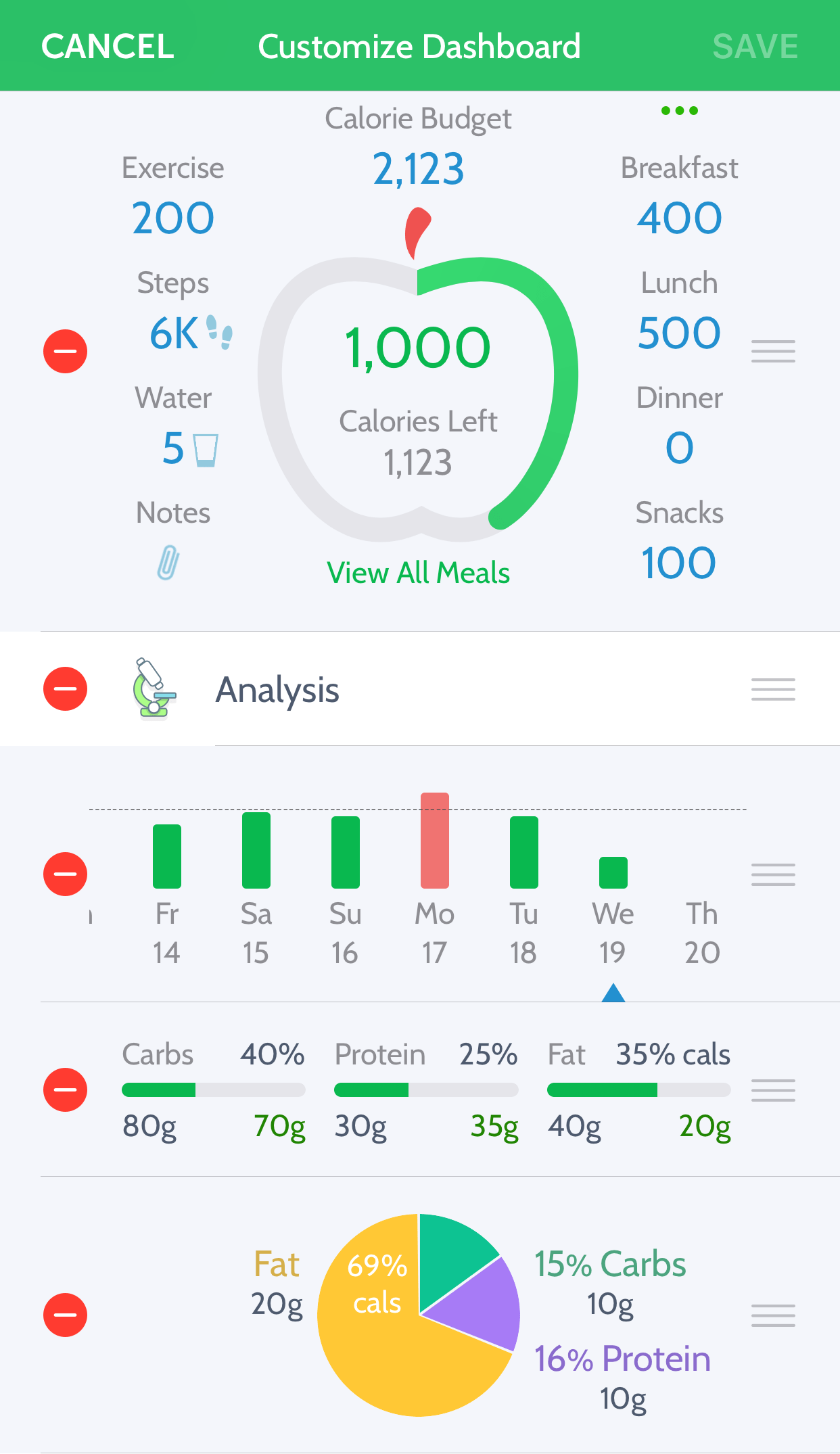Remove the macronutrient pie chart widget
840x1454 pixels.
pos(66,1315)
